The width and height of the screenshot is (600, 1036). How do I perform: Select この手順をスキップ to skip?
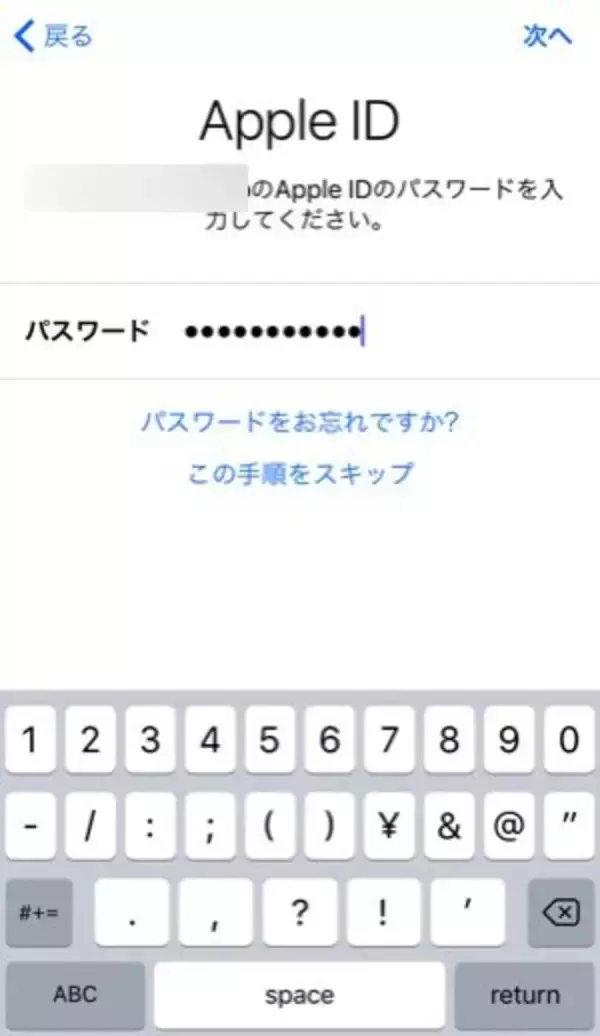click(300, 473)
